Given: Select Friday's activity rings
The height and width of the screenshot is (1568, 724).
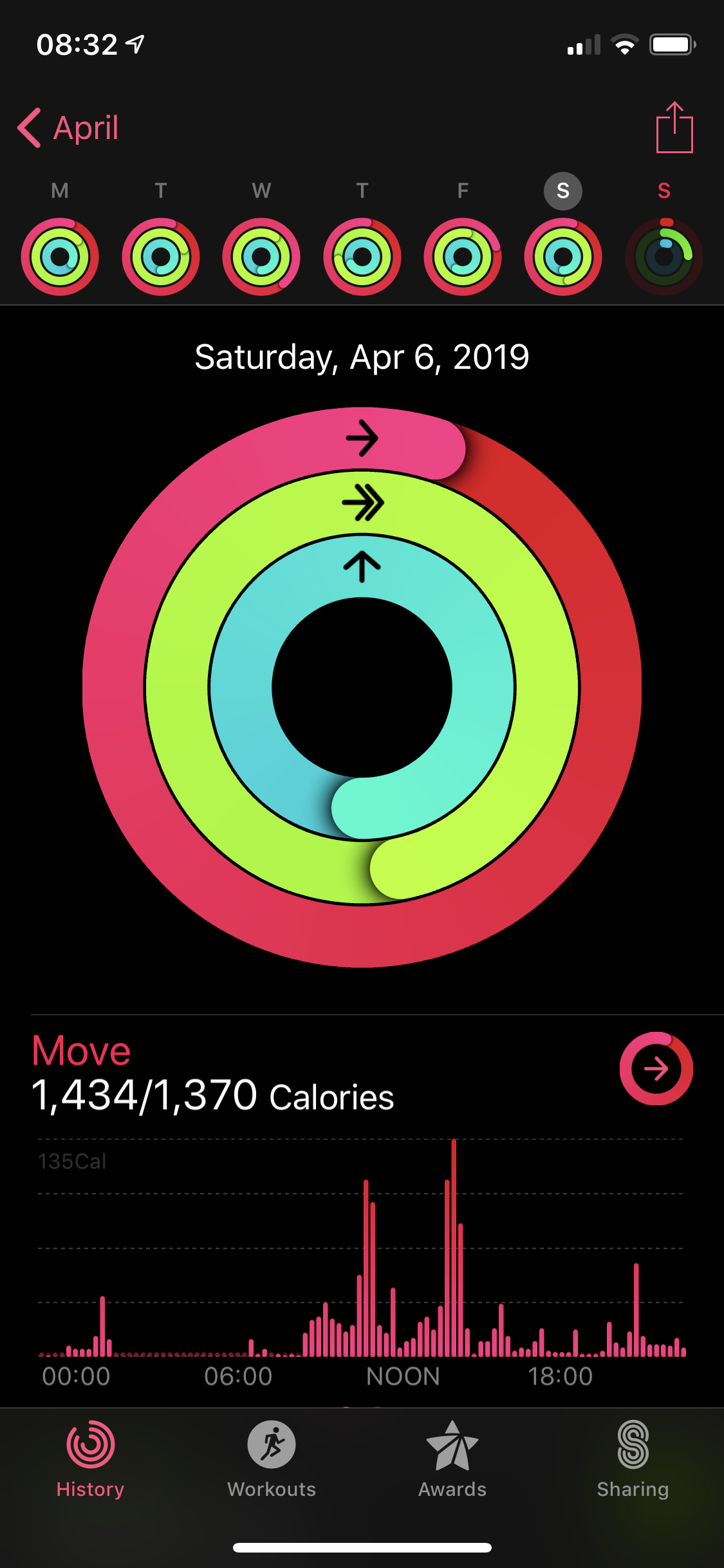Looking at the screenshot, I should [463, 257].
